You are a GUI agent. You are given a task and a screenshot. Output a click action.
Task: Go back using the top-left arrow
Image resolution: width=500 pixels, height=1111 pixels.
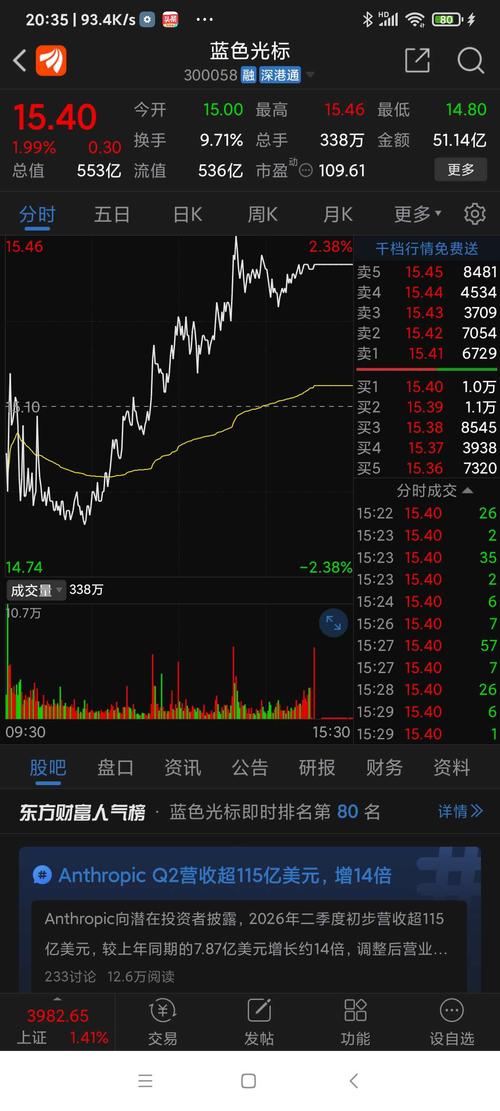coord(20,61)
